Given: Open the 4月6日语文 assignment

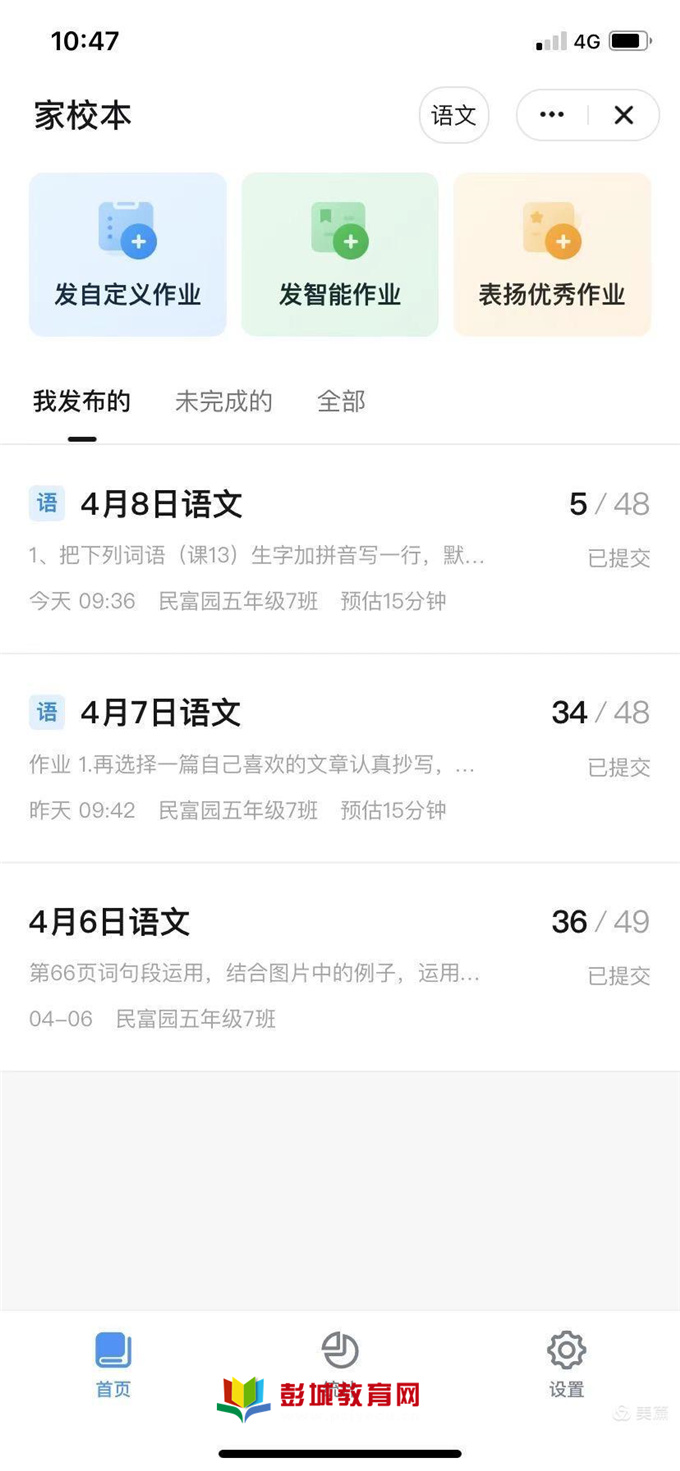Looking at the screenshot, I should click(x=340, y=968).
